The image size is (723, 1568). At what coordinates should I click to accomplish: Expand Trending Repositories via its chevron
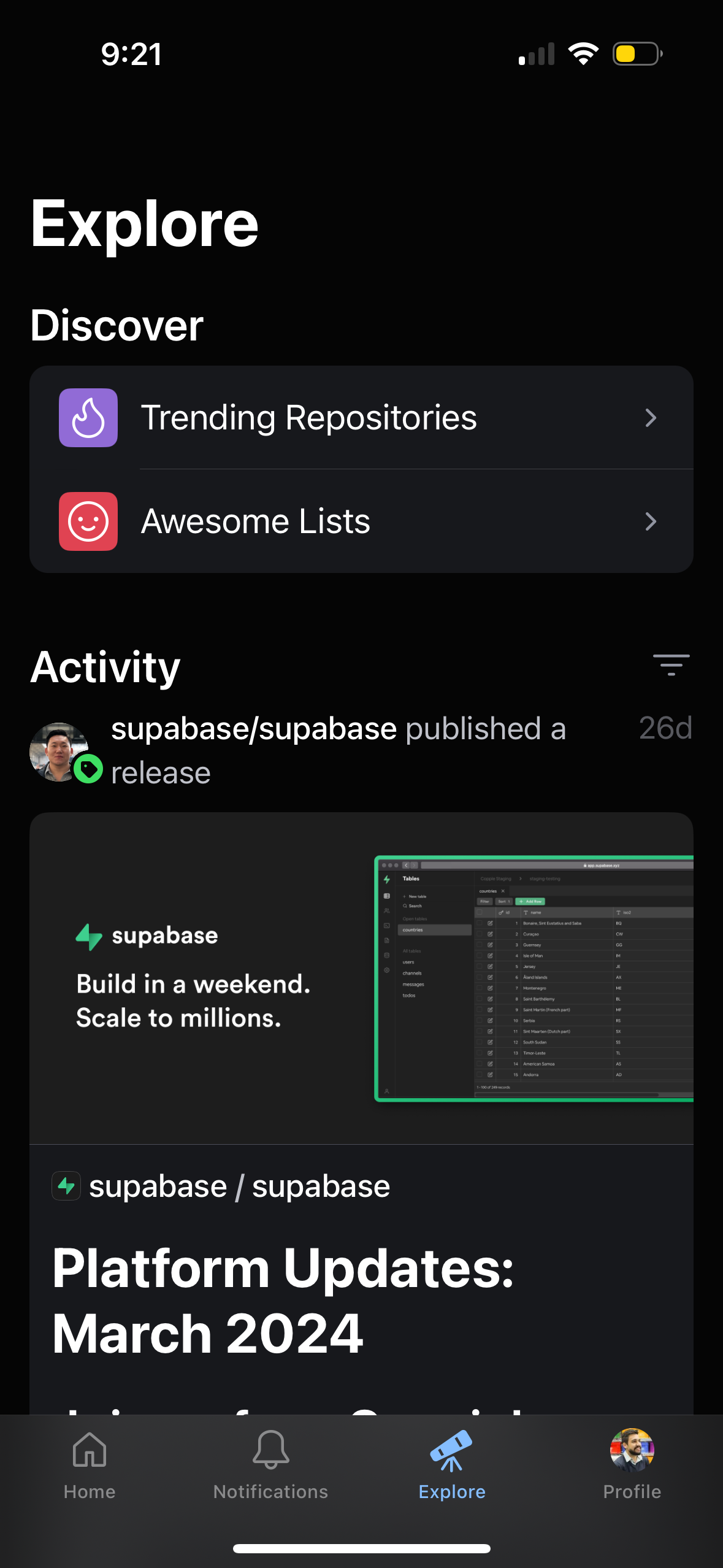[652, 418]
